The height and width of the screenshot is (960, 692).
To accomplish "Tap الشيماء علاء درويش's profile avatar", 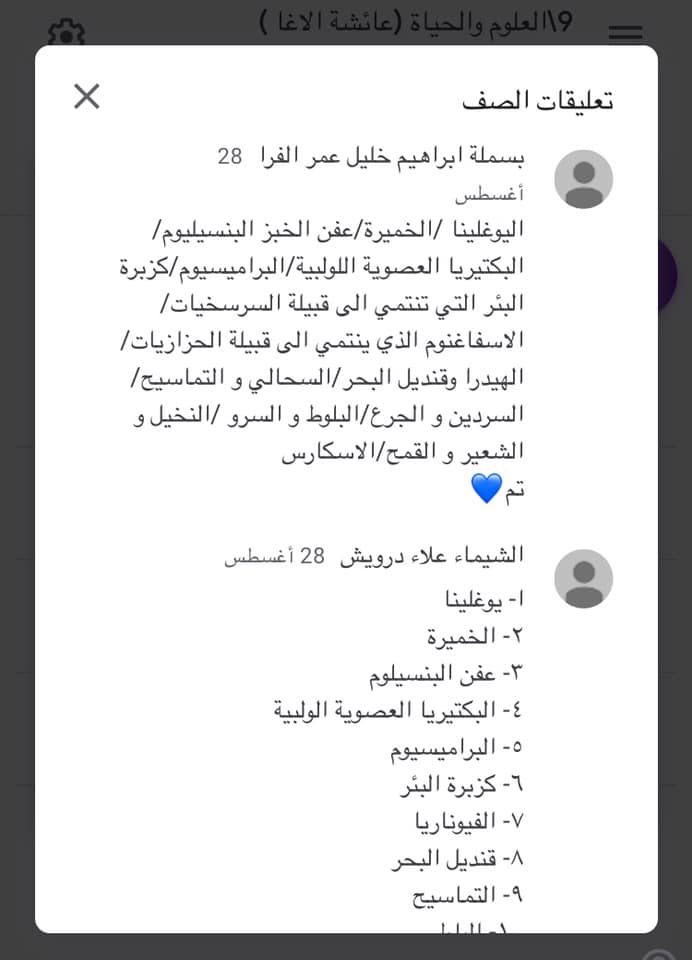I will (x=584, y=579).
